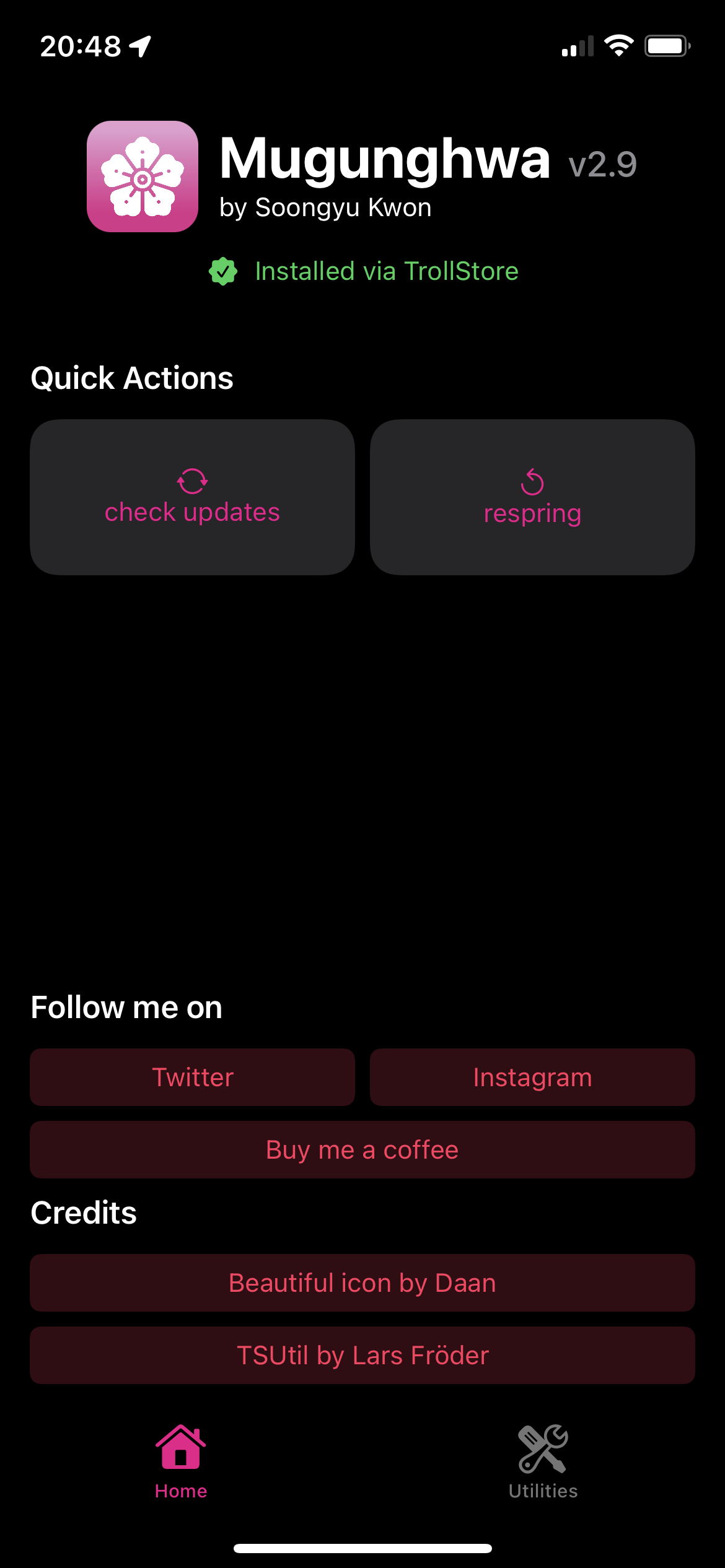Tap the green TrollStore verified checkmark badge
This screenshot has height=1568, width=725.
tap(224, 271)
